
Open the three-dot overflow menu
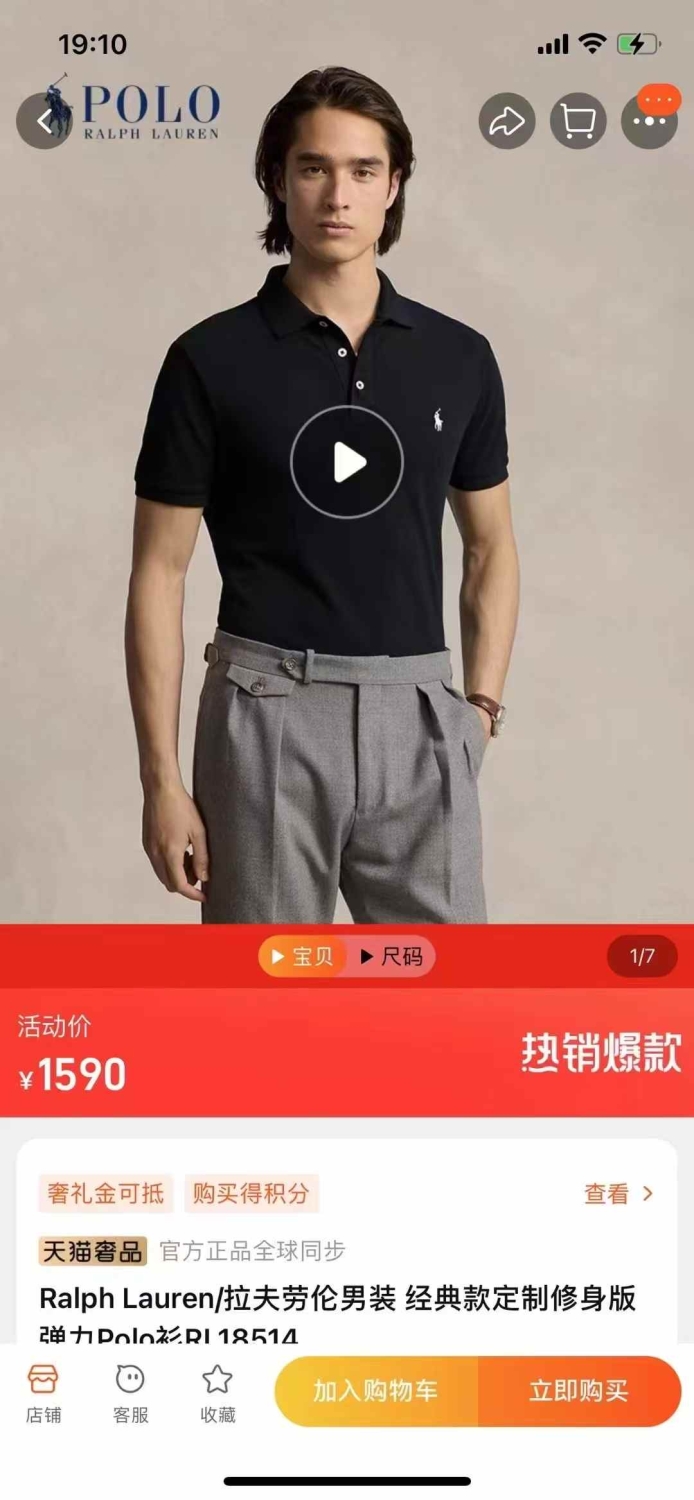click(650, 122)
